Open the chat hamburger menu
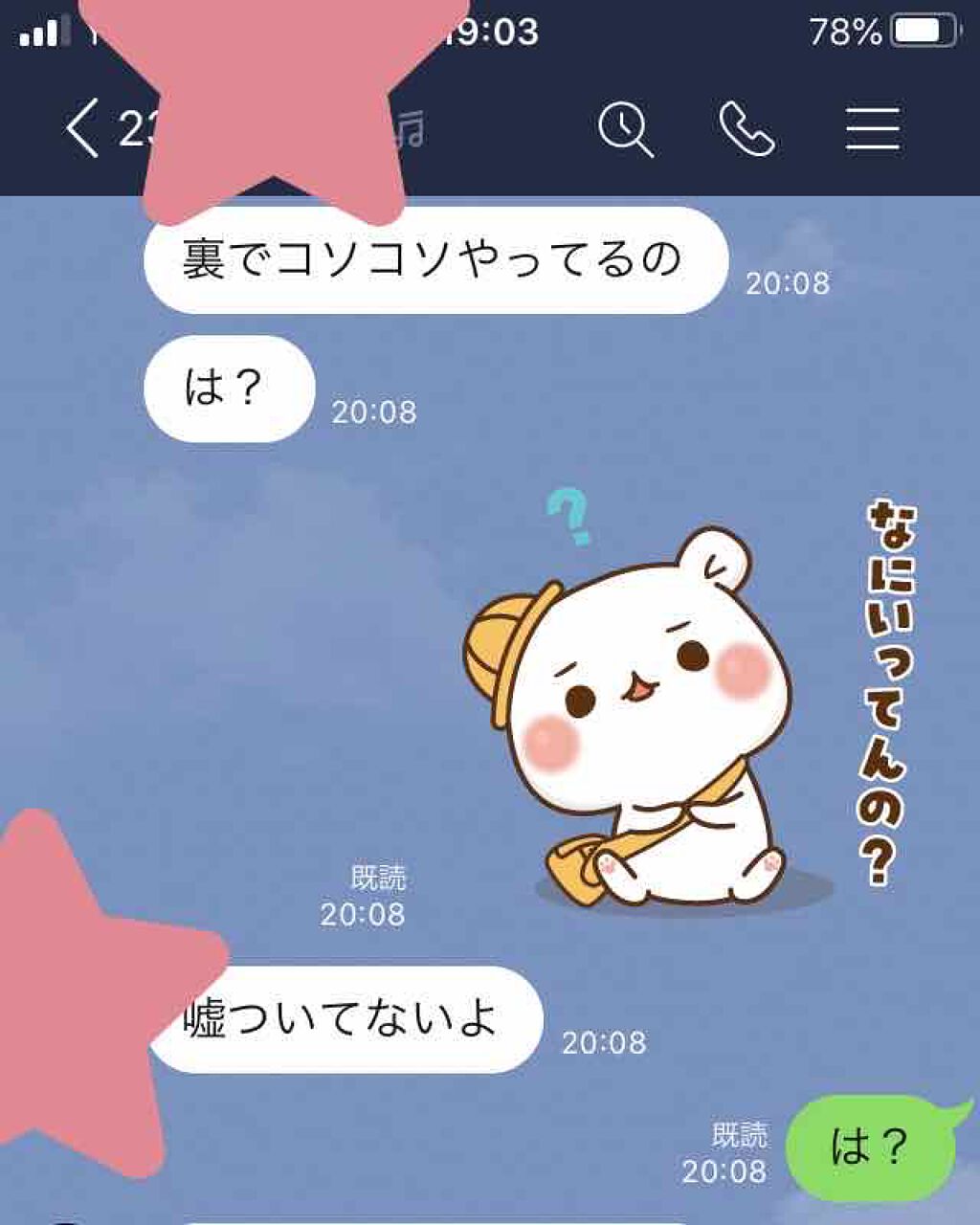This screenshot has height=1225, width=980. [x=873, y=129]
